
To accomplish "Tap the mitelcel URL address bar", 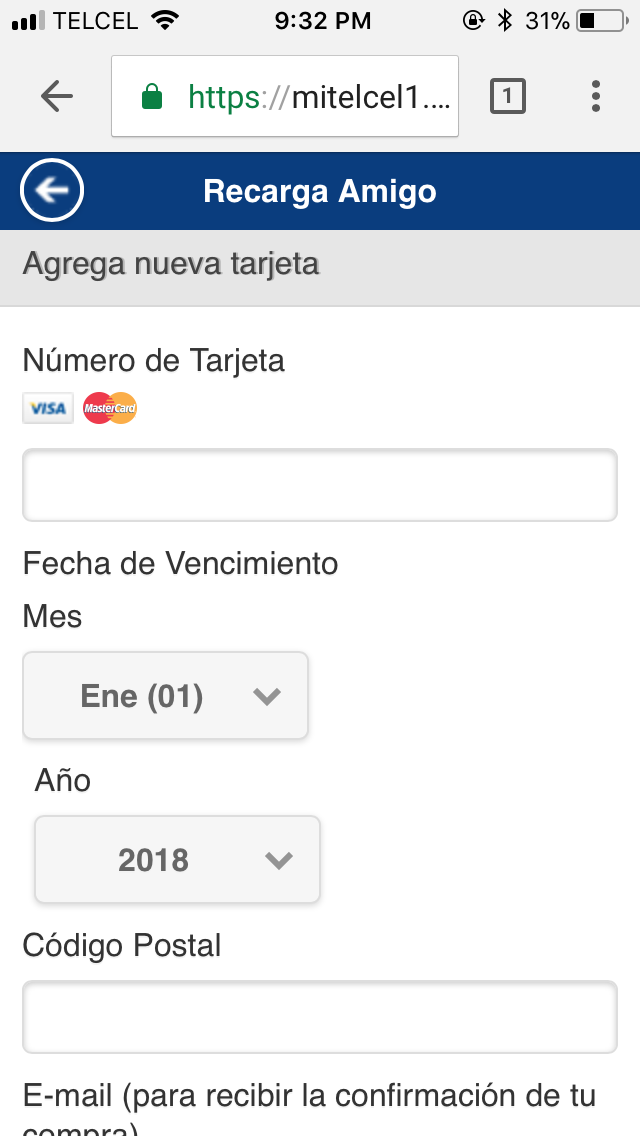I will pos(285,96).
